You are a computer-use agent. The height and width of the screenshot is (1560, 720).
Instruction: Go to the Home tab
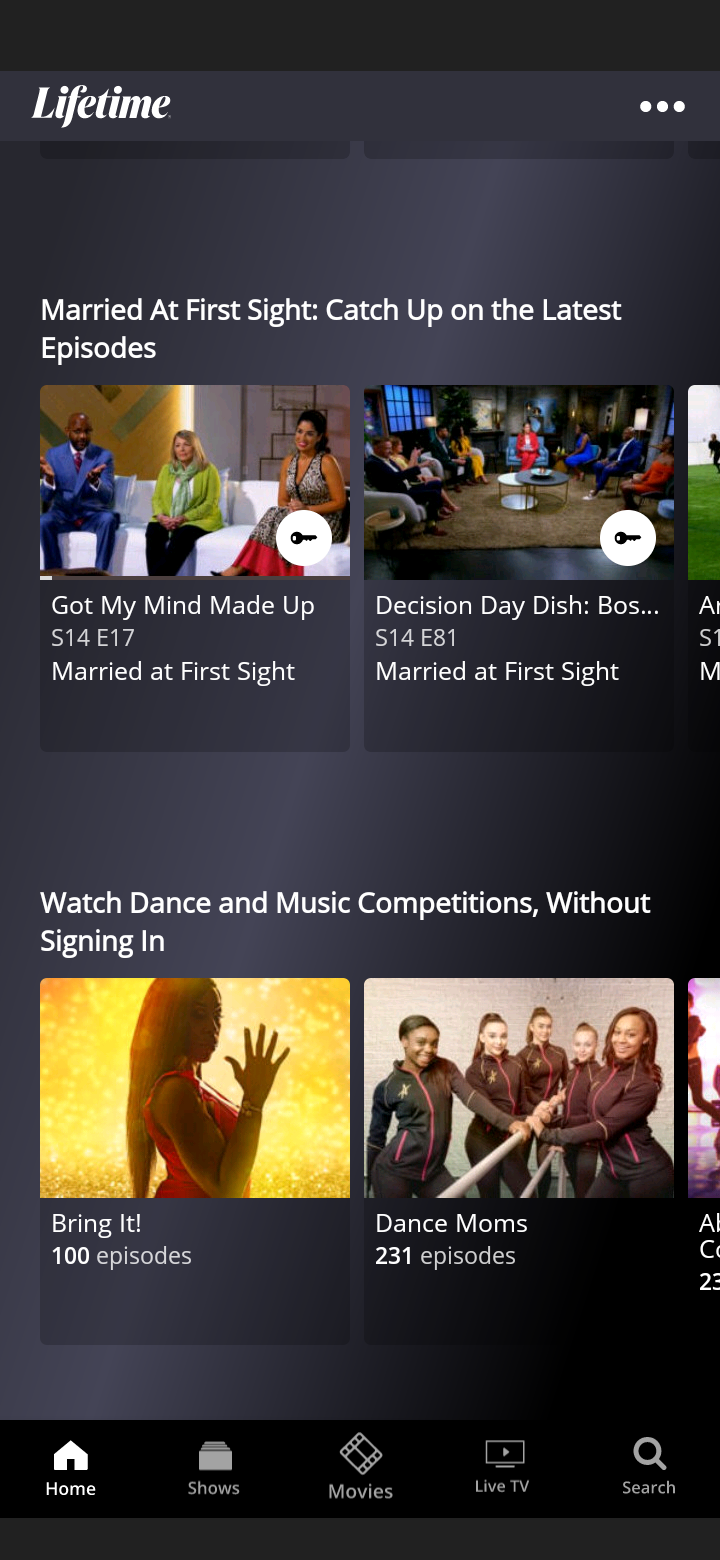tap(70, 1468)
